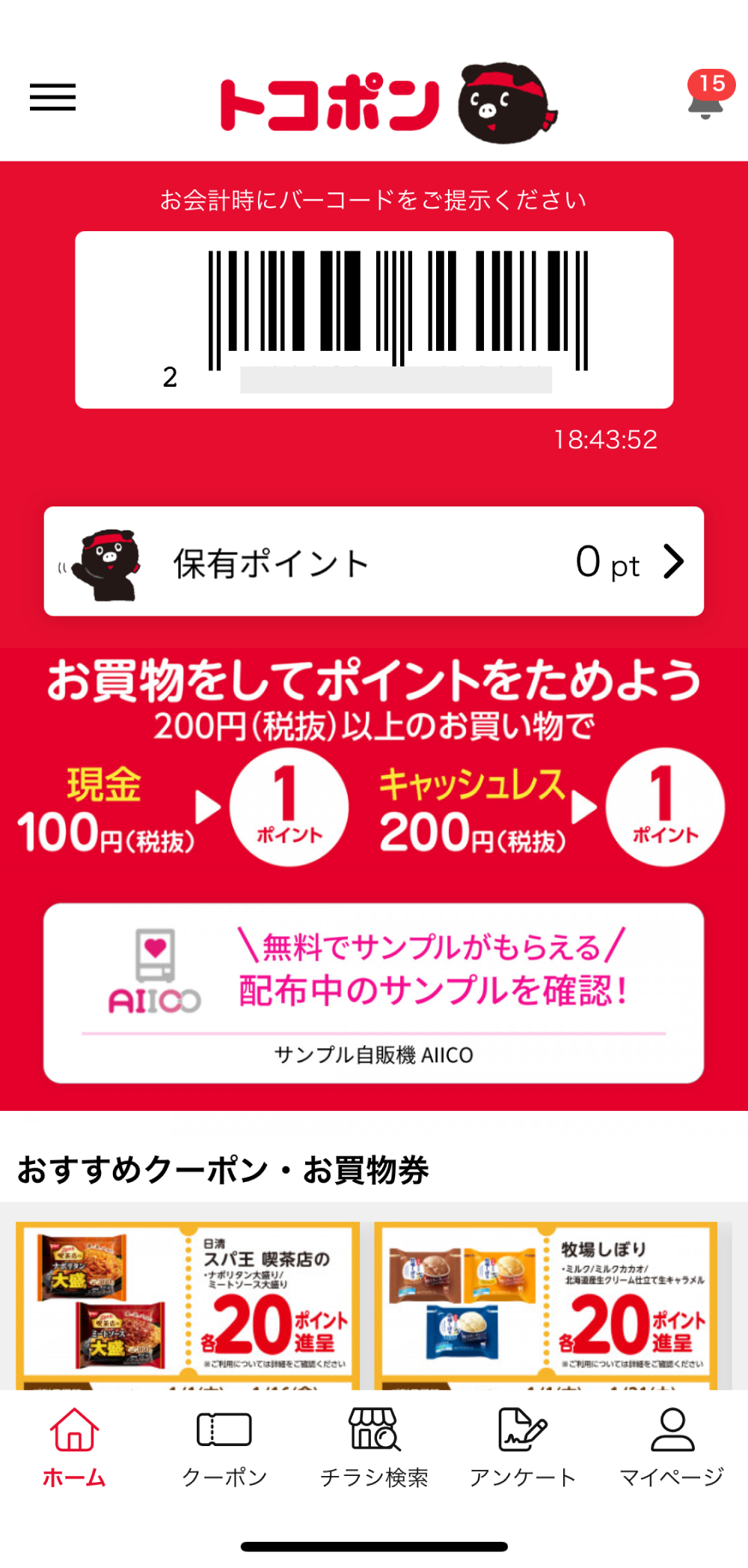Open the hamburger navigation menu
The height and width of the screenshot is (1568, 748).
[52, 98]
